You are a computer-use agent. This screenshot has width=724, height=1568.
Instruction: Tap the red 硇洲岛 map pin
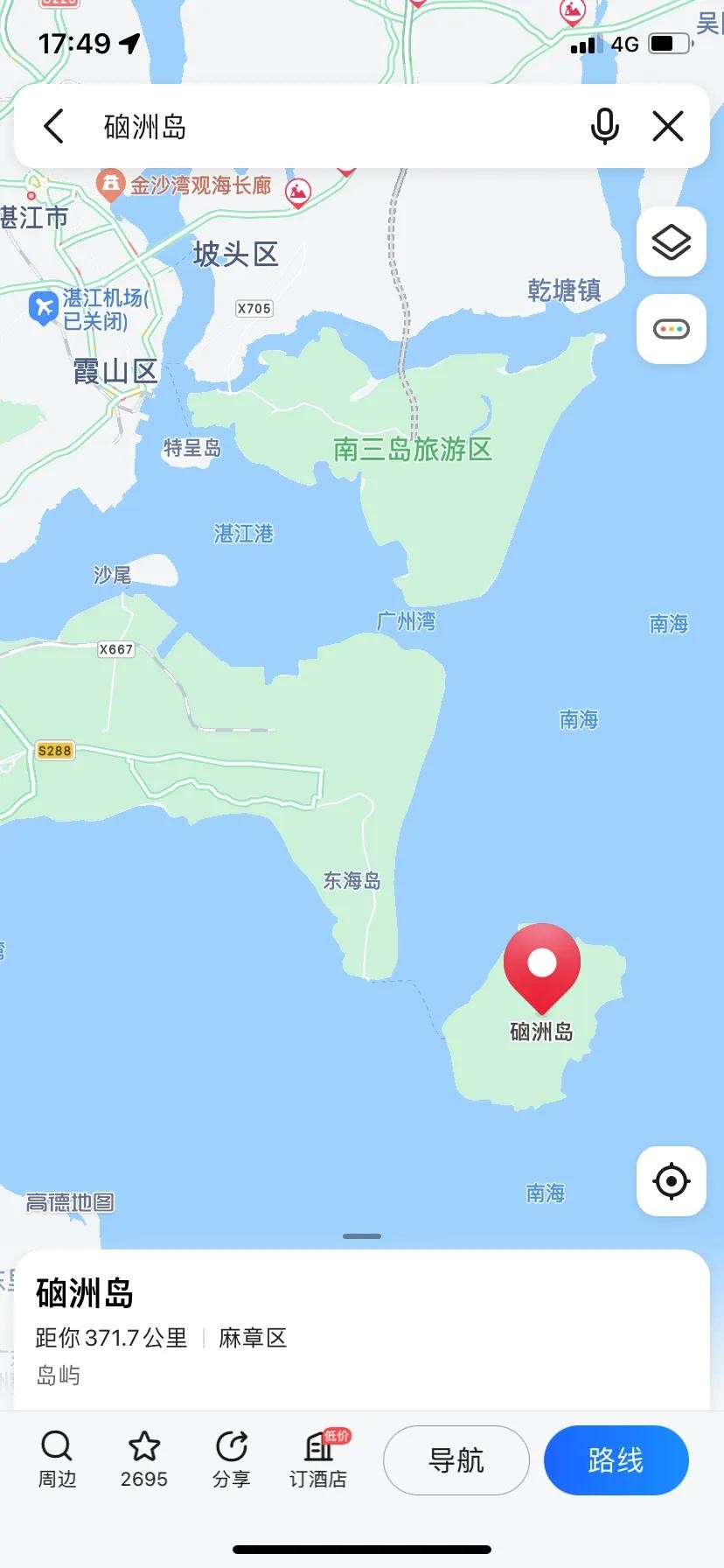coord(542,965)
